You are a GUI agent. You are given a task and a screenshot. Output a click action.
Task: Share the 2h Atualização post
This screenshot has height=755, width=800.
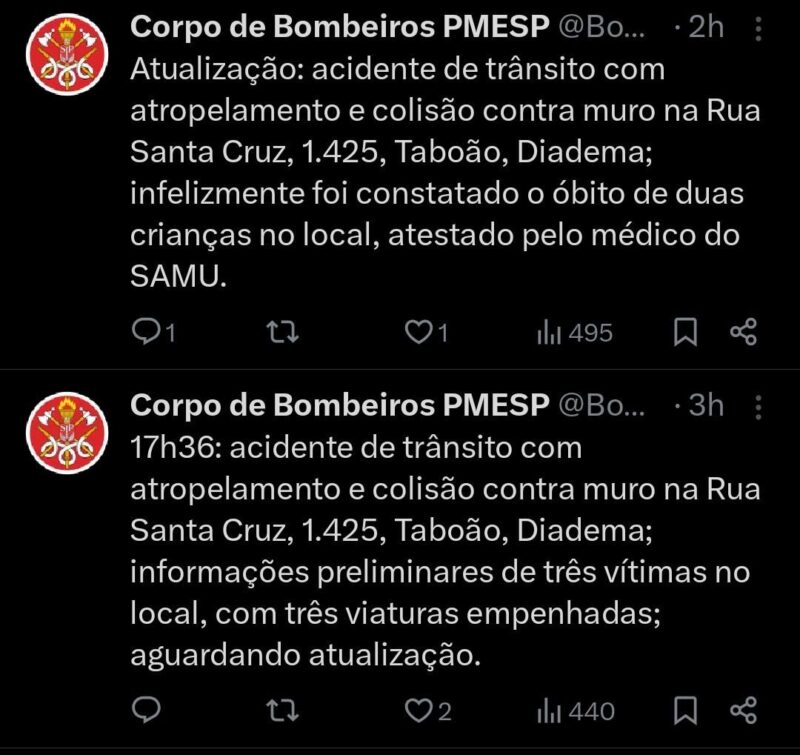click(742, 332)
